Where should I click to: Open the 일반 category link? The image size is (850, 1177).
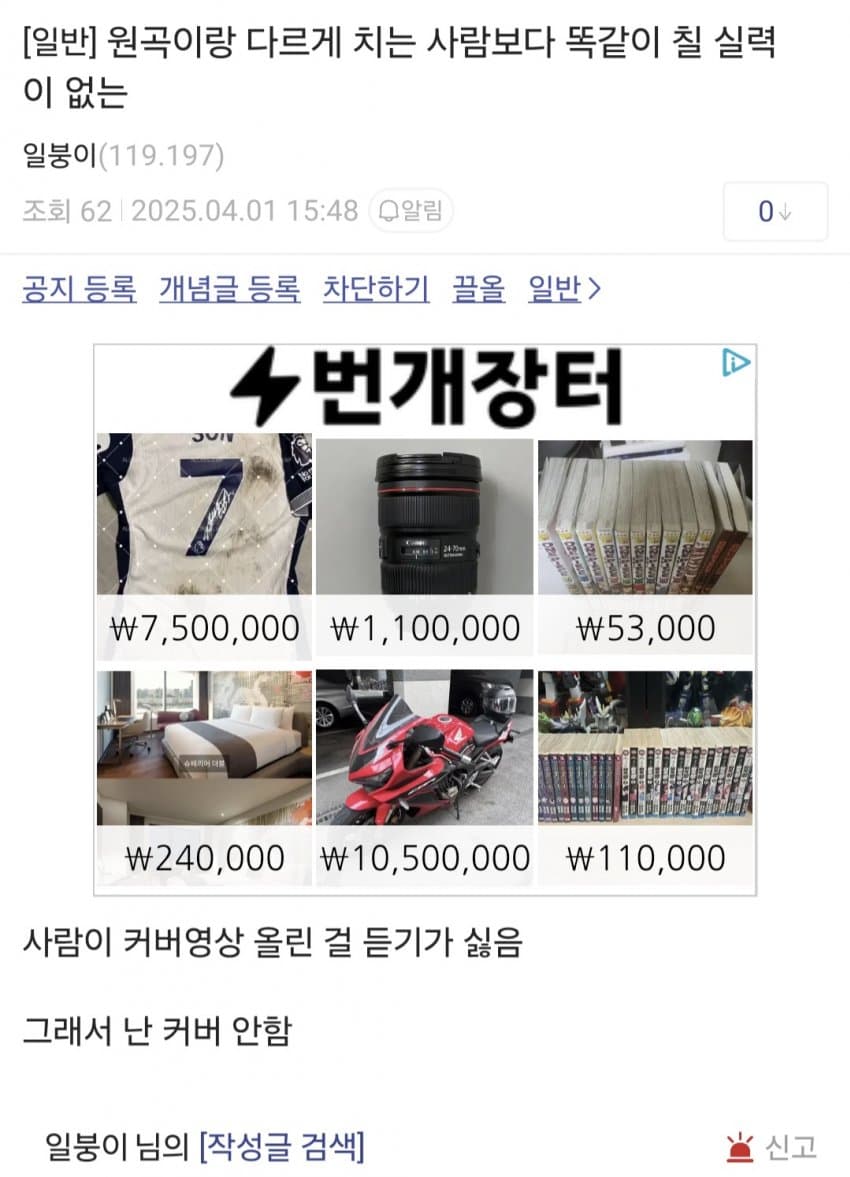[x=564, y=289]
